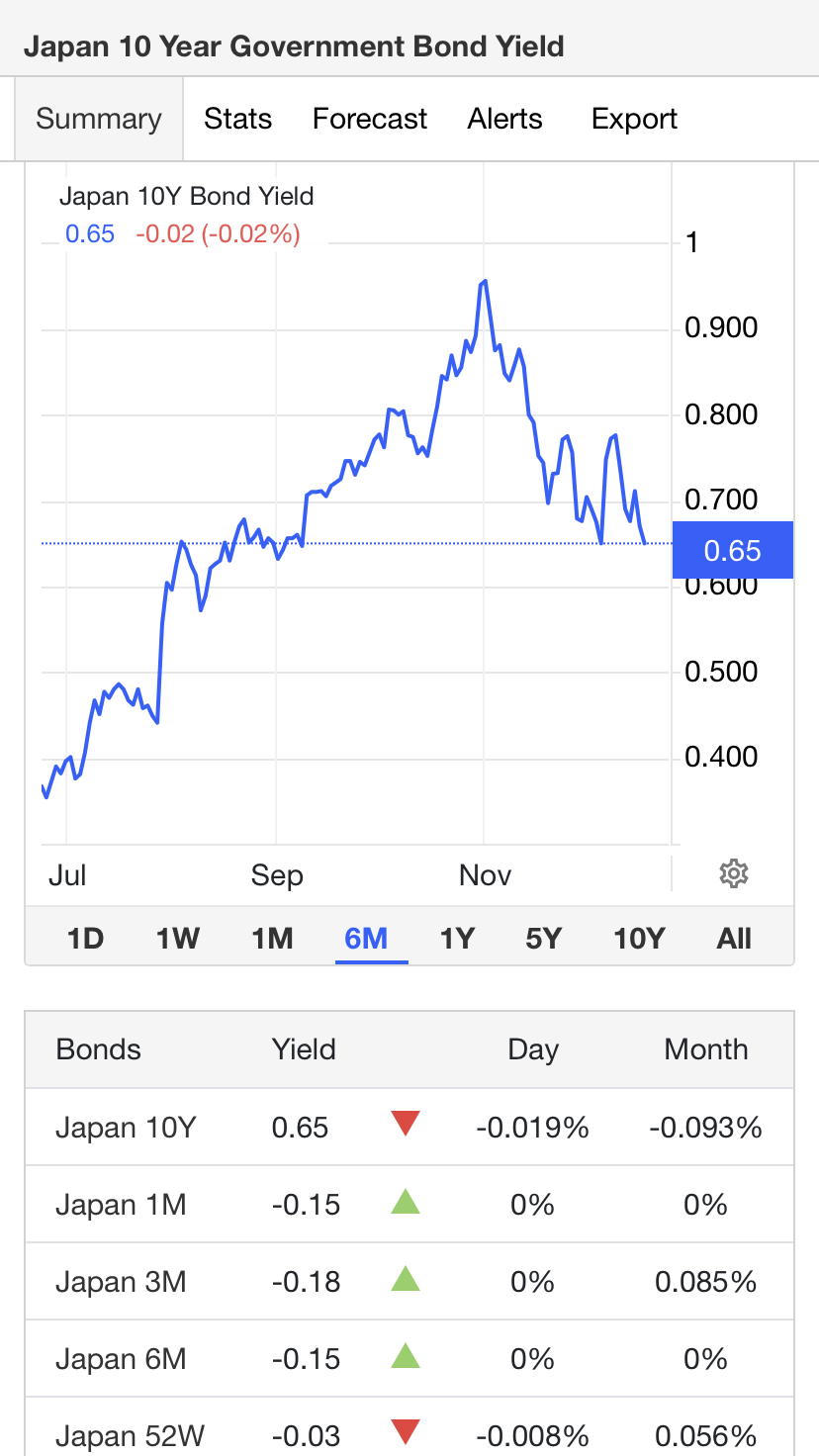Image resolution: width=819 pixels, height=1456 pixels.
Task: Open the Forecast tab
Action: click(370, 119)
